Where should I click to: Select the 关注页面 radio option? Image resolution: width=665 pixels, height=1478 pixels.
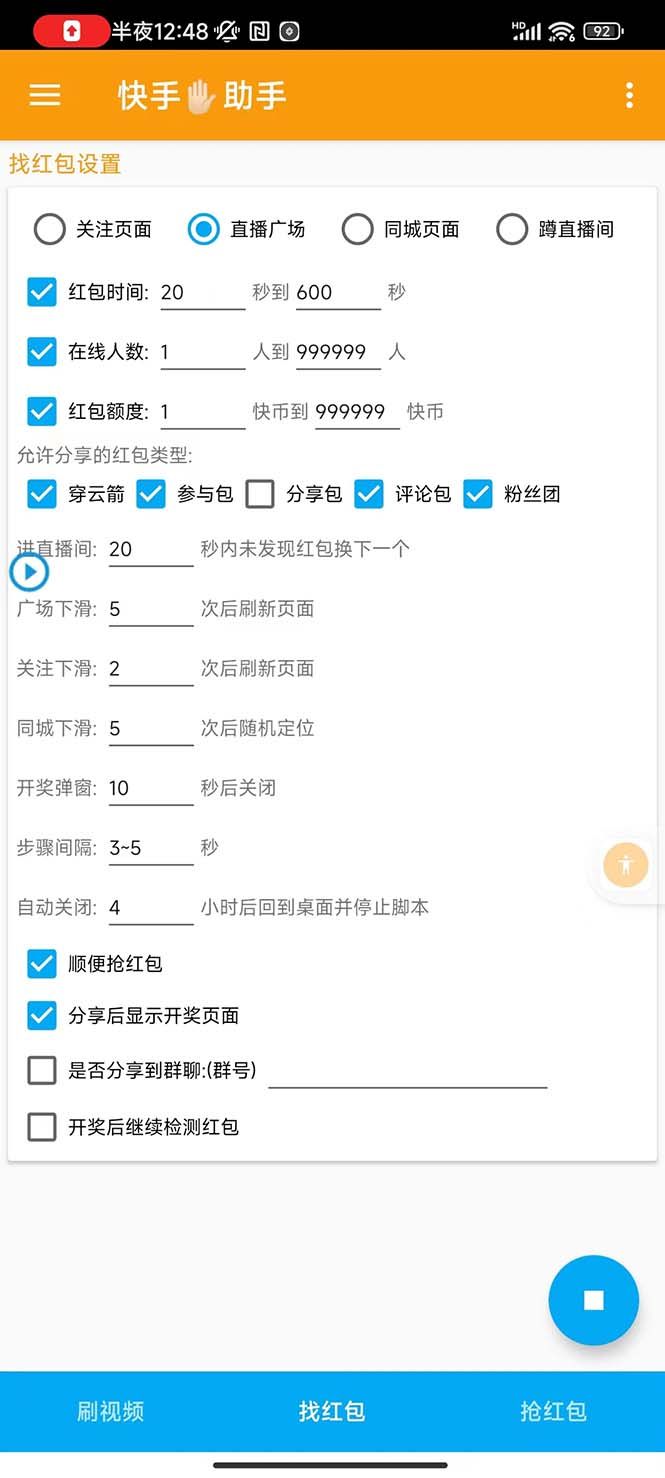(50, 229)
